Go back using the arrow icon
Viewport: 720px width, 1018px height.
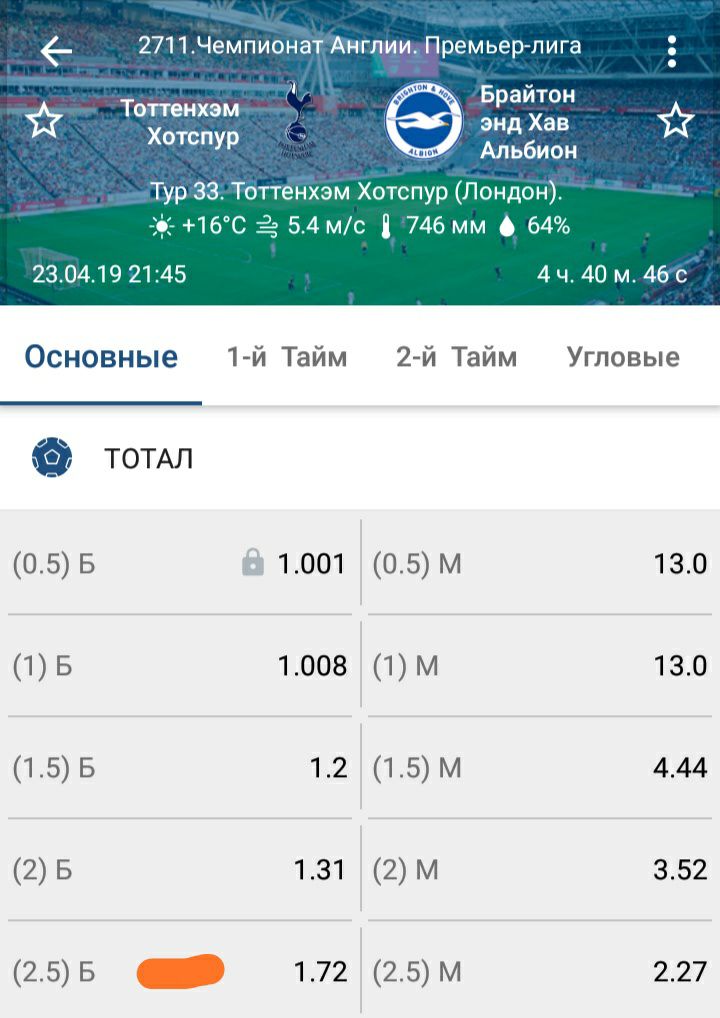pos(56,51)
